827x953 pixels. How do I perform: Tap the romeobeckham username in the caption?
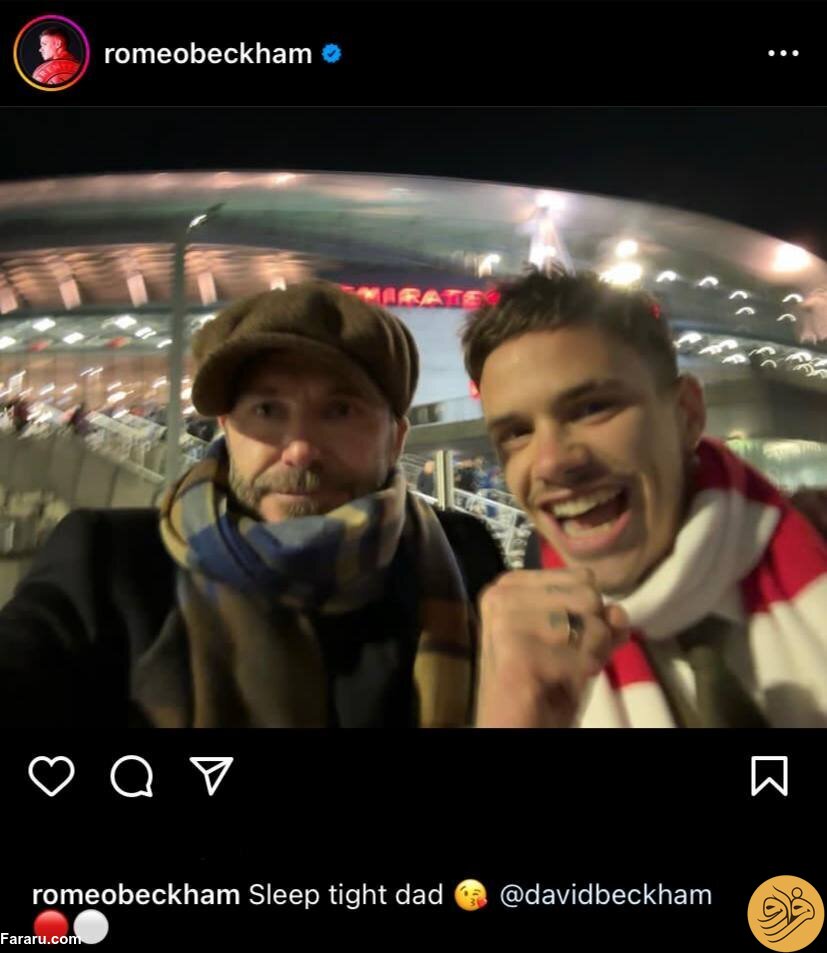(x=136, y=894)
